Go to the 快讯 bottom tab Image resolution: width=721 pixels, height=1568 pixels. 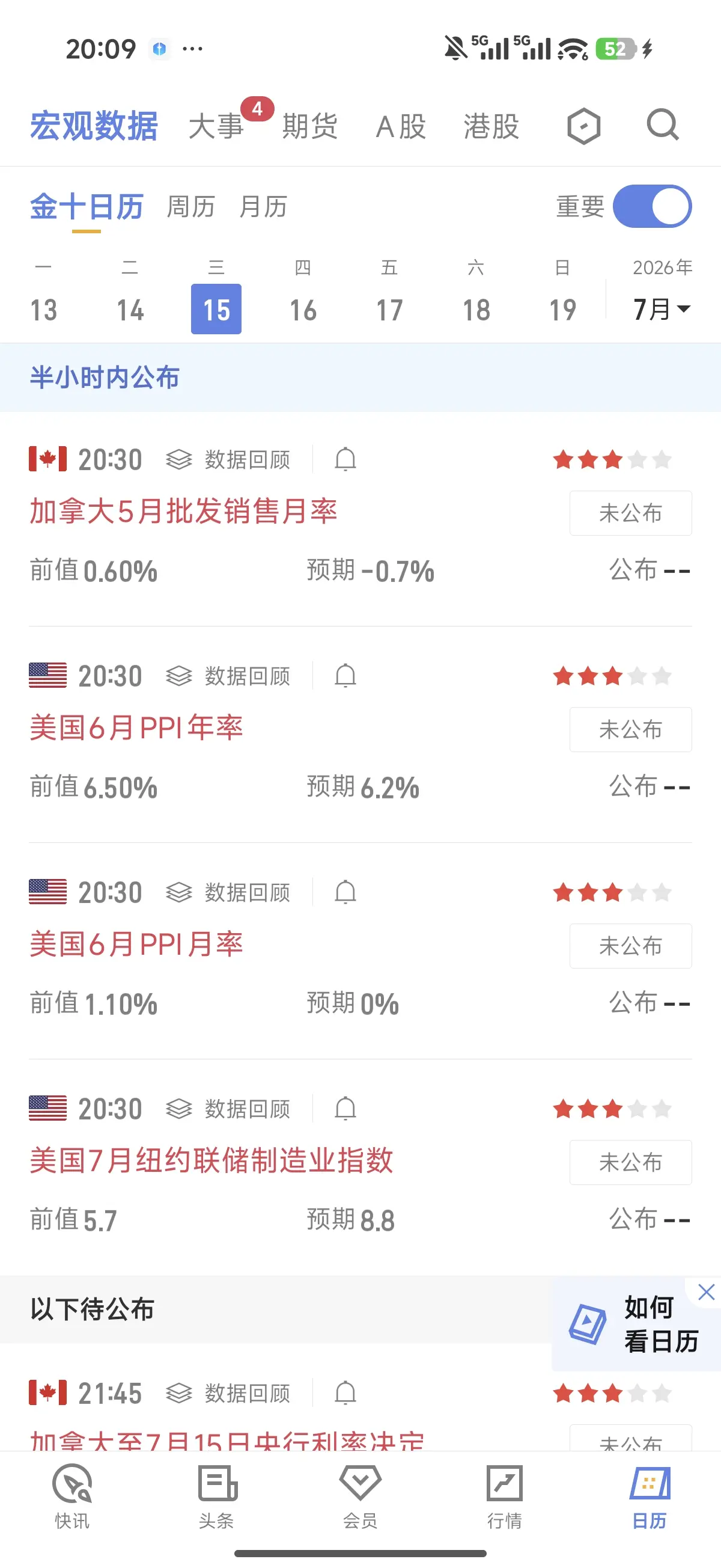tap(71, 1496)
